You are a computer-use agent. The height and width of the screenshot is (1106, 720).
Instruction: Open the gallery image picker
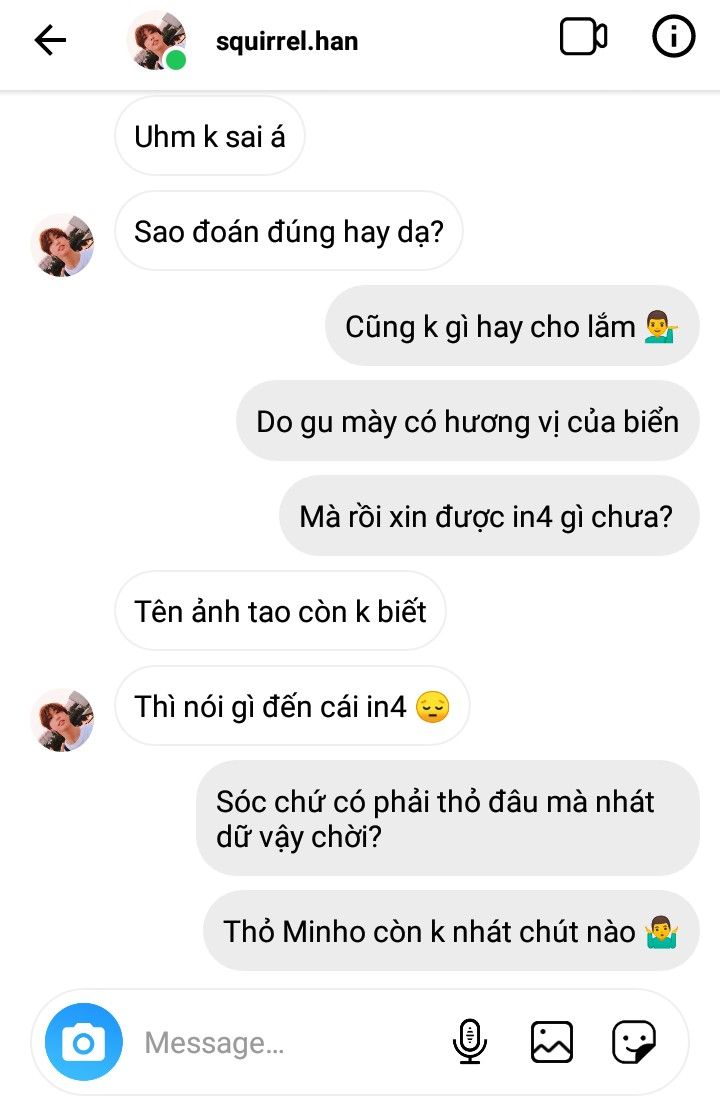click(x=551, y=1042)
